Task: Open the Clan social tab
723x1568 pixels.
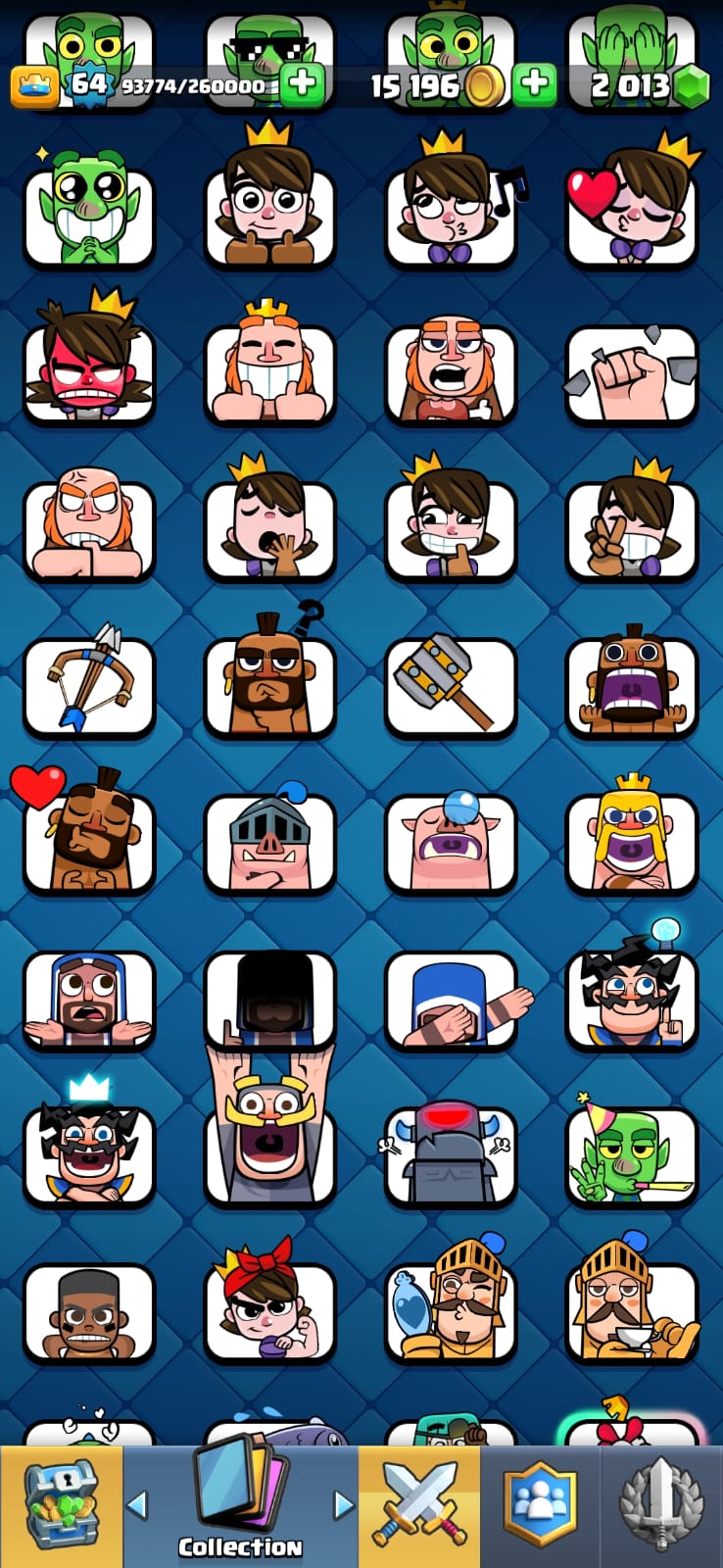Action: pyautogui.click(x=541, y=1507)
